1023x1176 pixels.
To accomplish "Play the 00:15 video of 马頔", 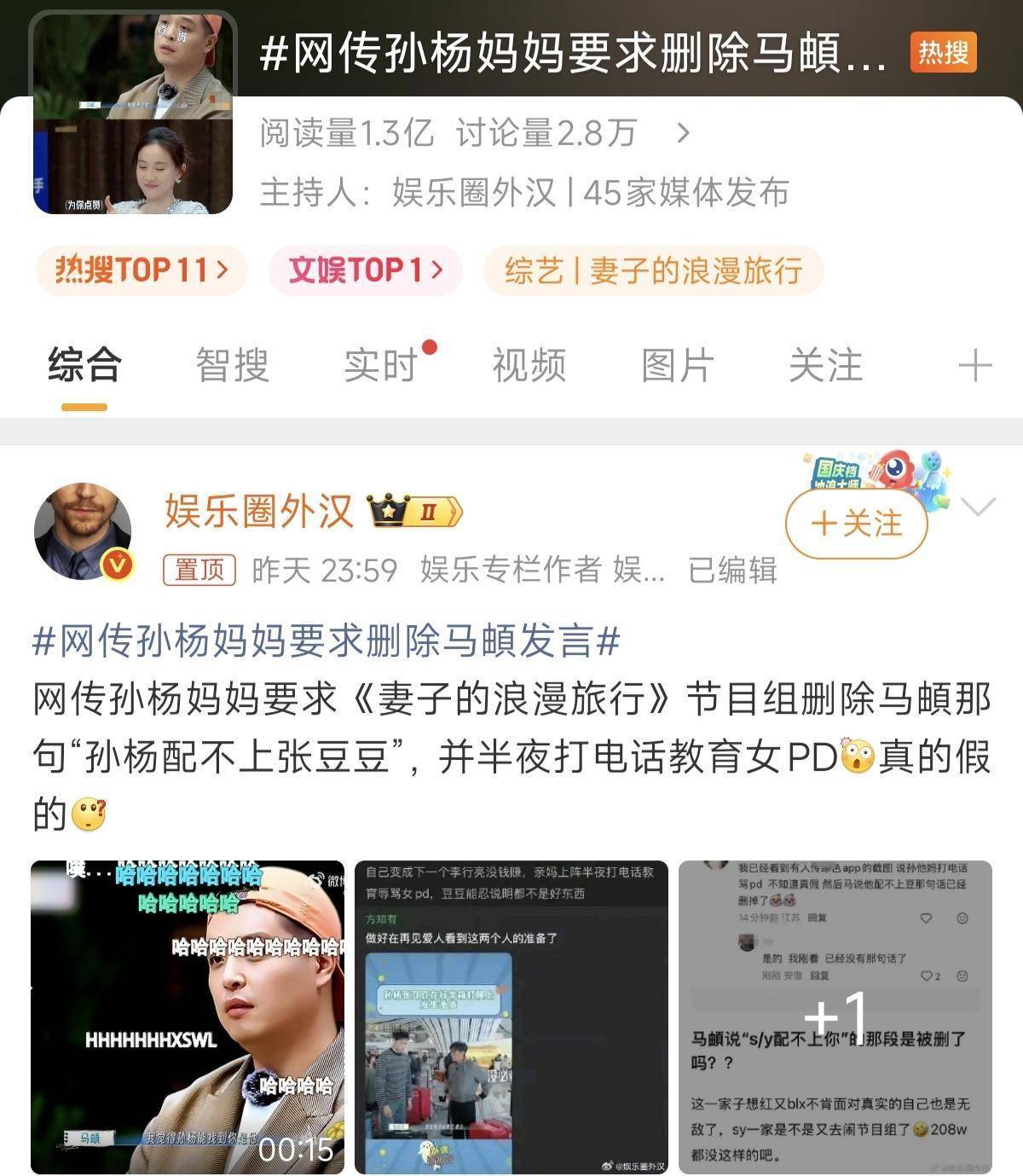I will click(x=188, y=1017).
